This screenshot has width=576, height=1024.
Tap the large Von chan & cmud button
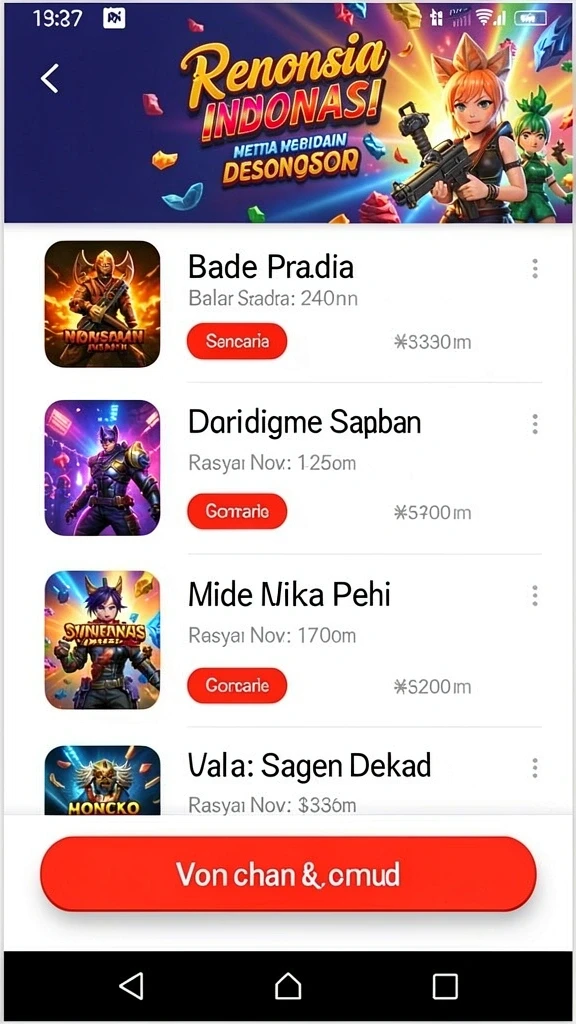[288, 874]
